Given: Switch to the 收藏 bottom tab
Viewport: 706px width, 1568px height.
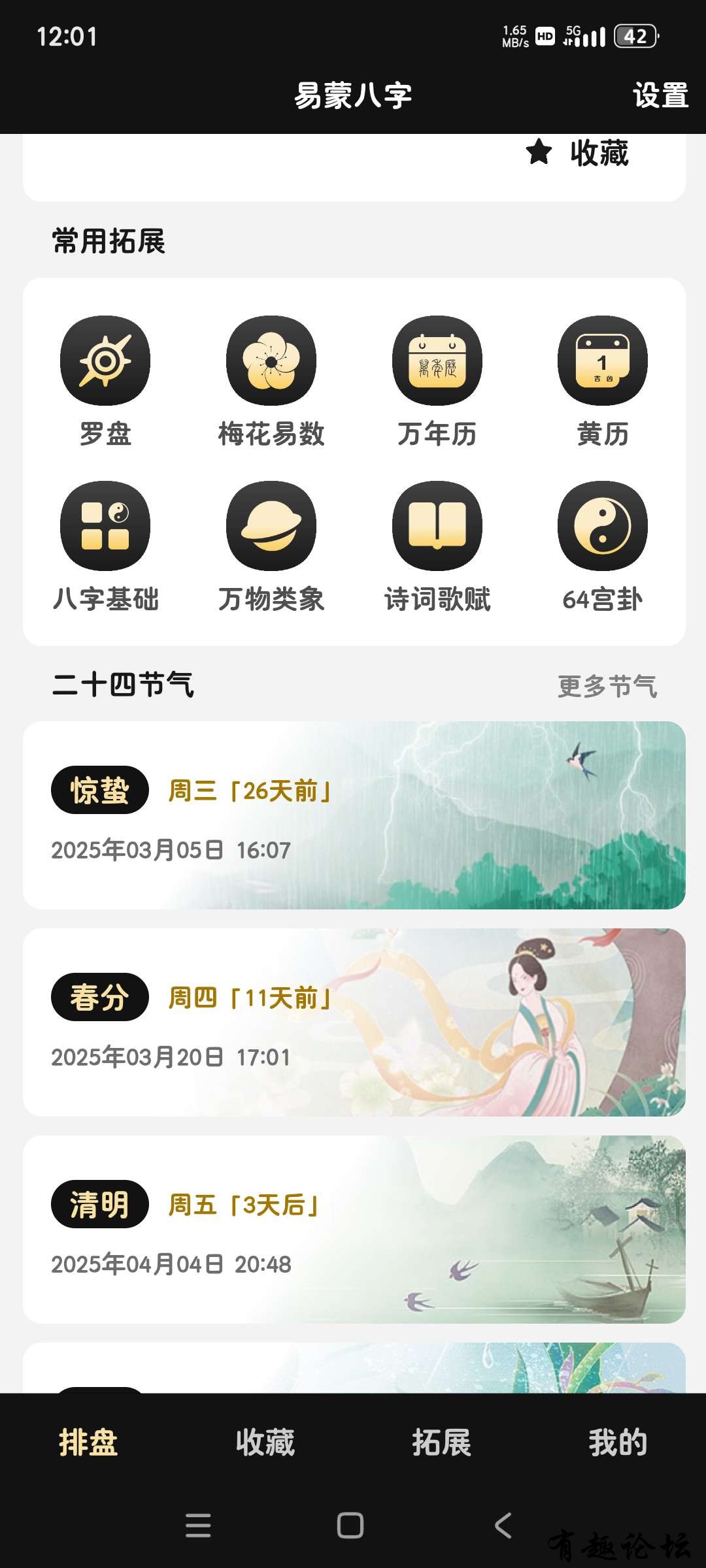Looking at the screenshot, I should point(265,1443).
